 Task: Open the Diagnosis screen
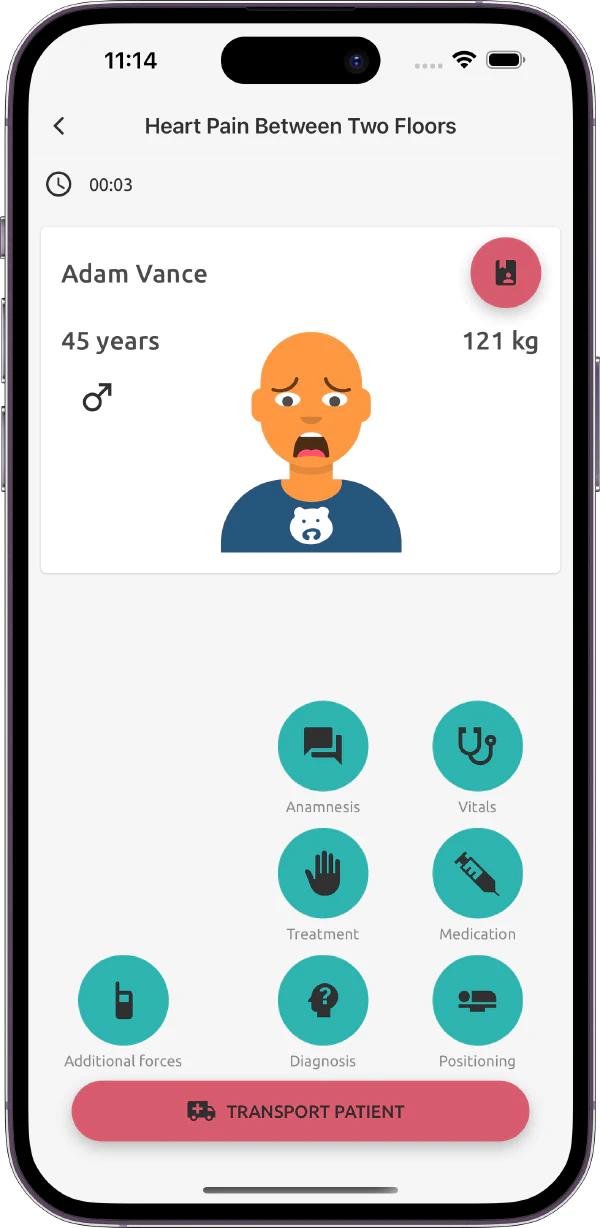[322, 1000]
